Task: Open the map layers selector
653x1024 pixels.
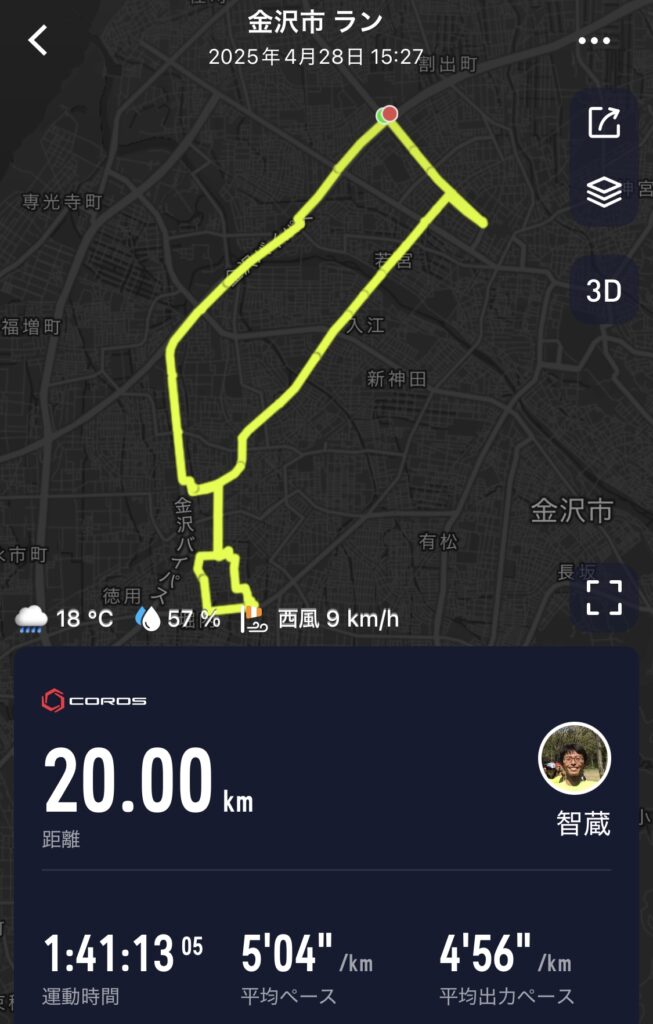Action: pos(604,191)
